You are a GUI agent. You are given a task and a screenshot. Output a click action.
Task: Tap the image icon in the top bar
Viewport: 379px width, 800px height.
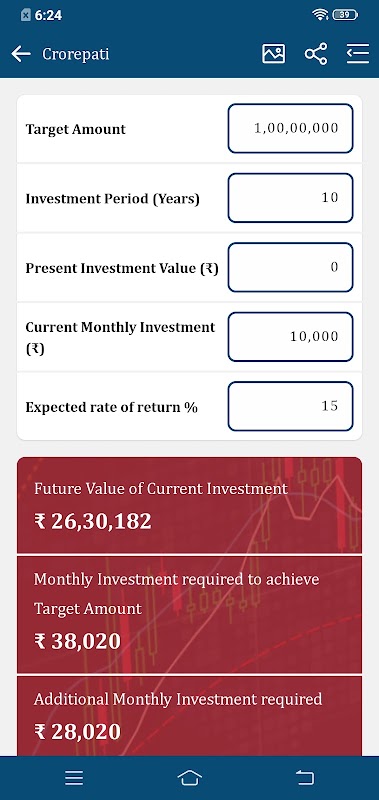[x=274, y=54]
